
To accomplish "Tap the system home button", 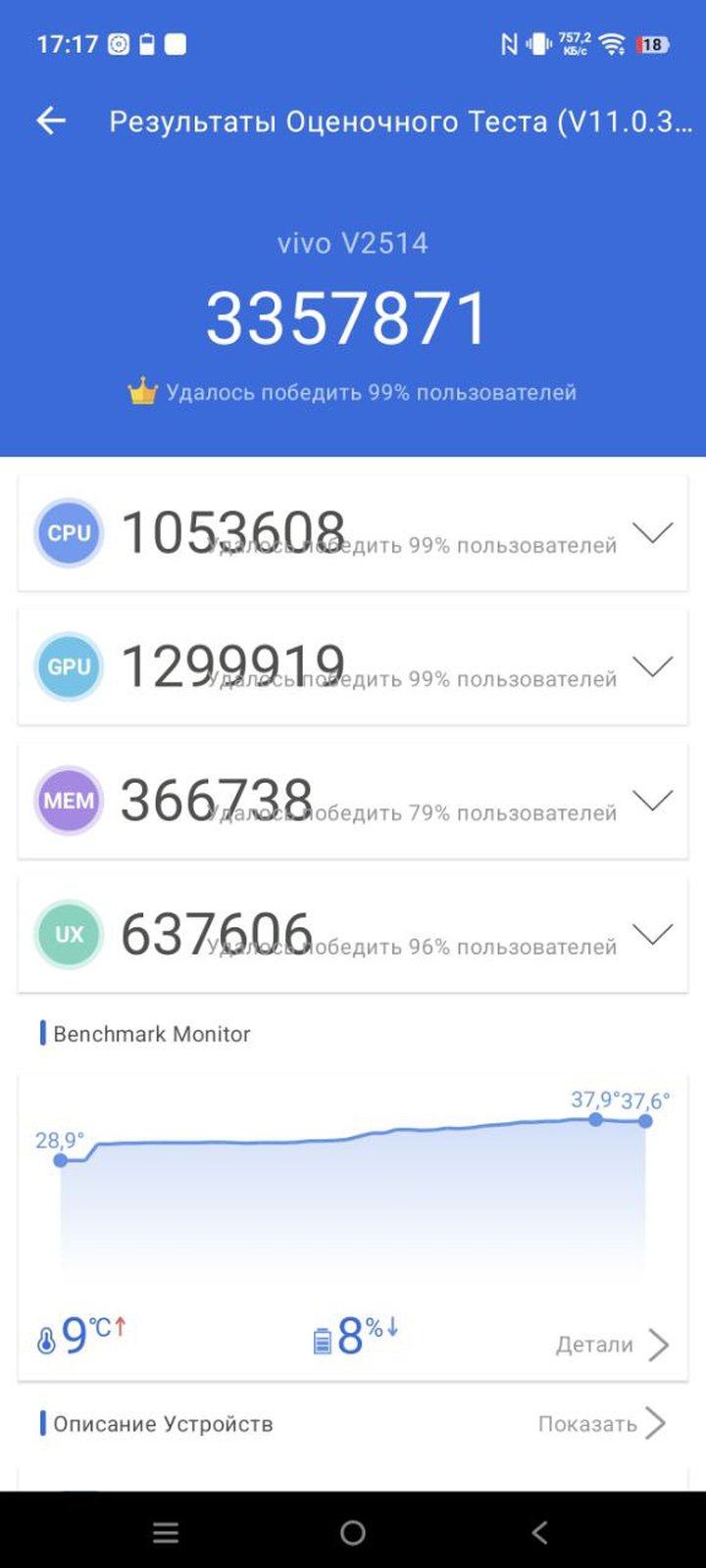I will [x=353, y=1533].
